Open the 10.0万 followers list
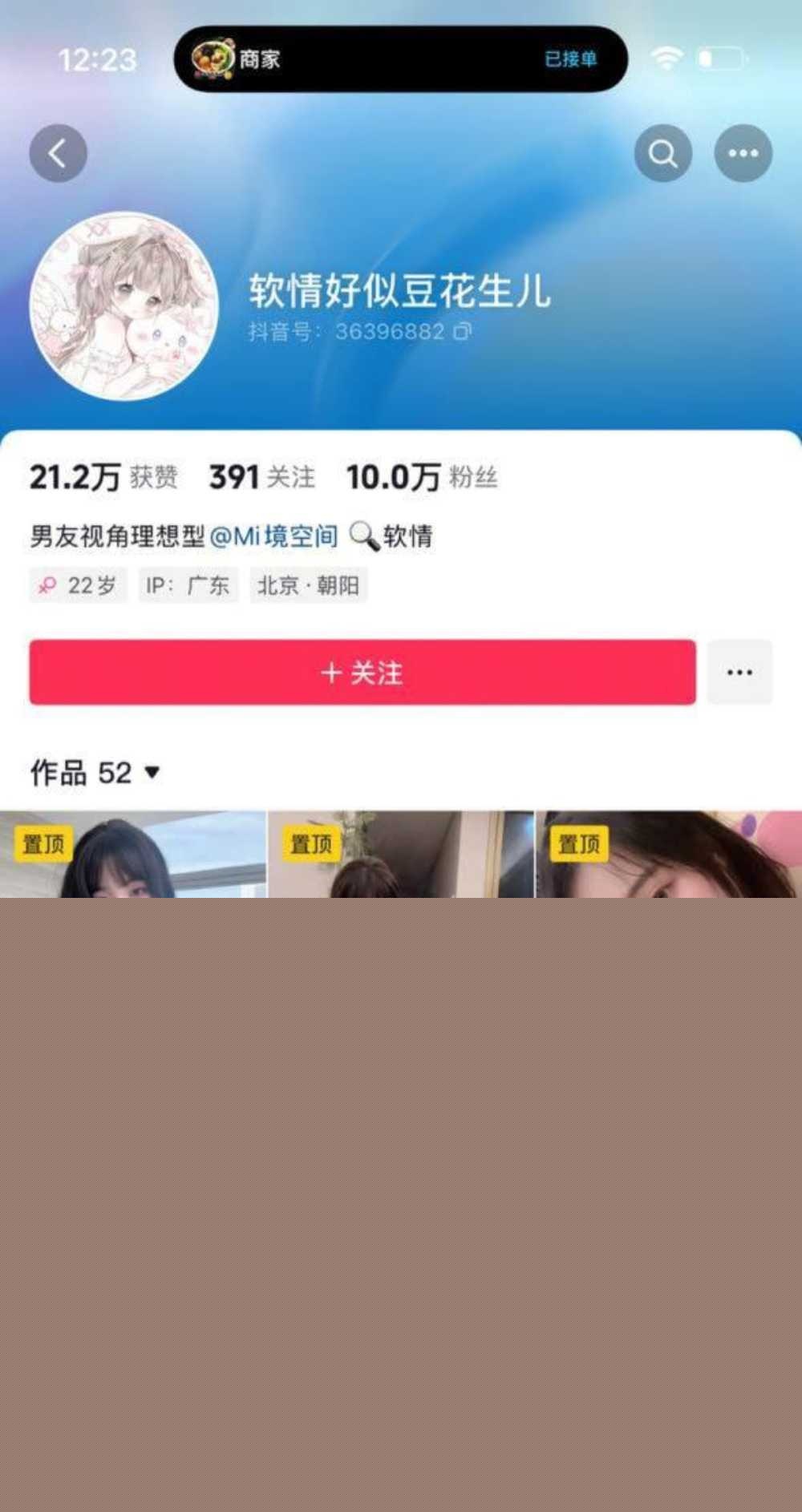Screen dimensions: 802x1512 tap(422, 478)
